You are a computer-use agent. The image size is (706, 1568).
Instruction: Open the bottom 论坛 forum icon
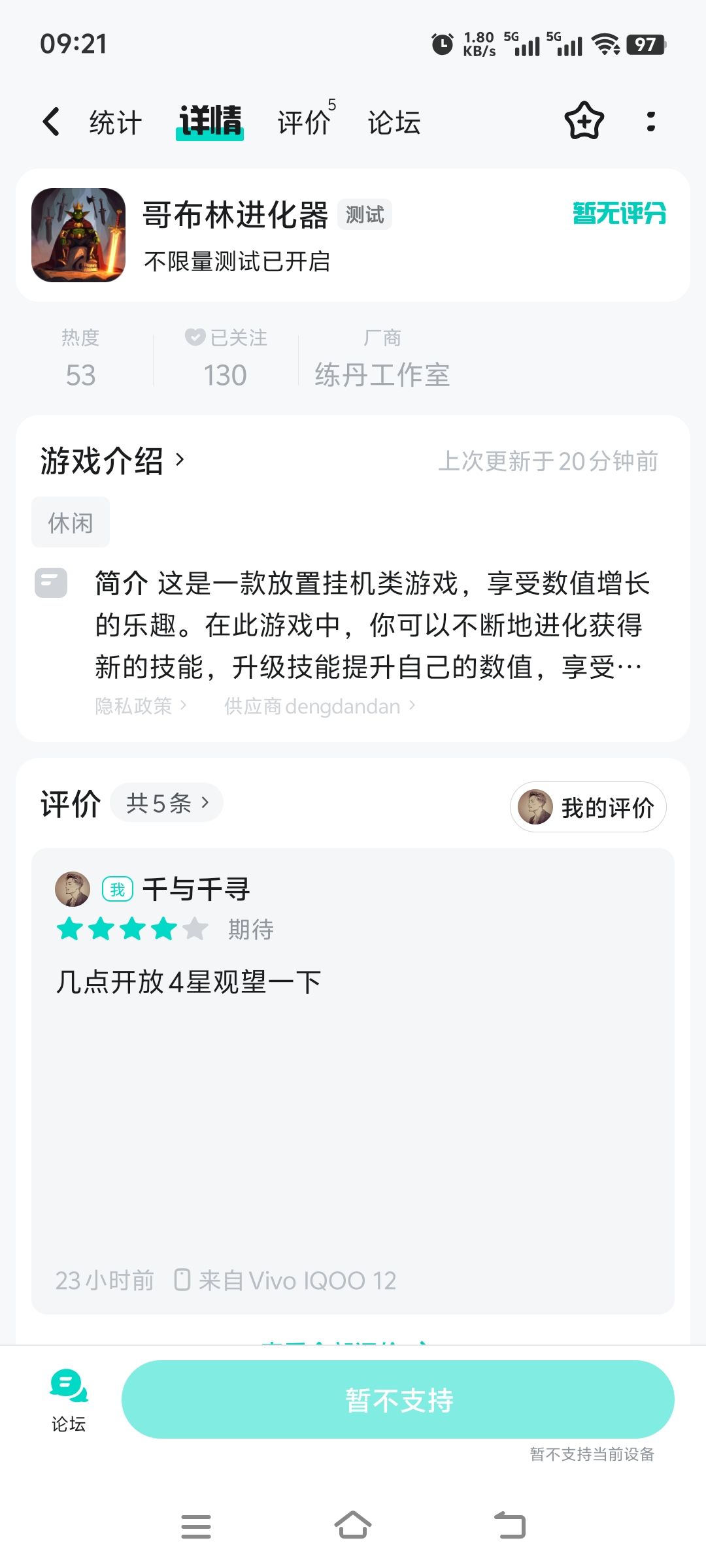(x=69, y=1400)
